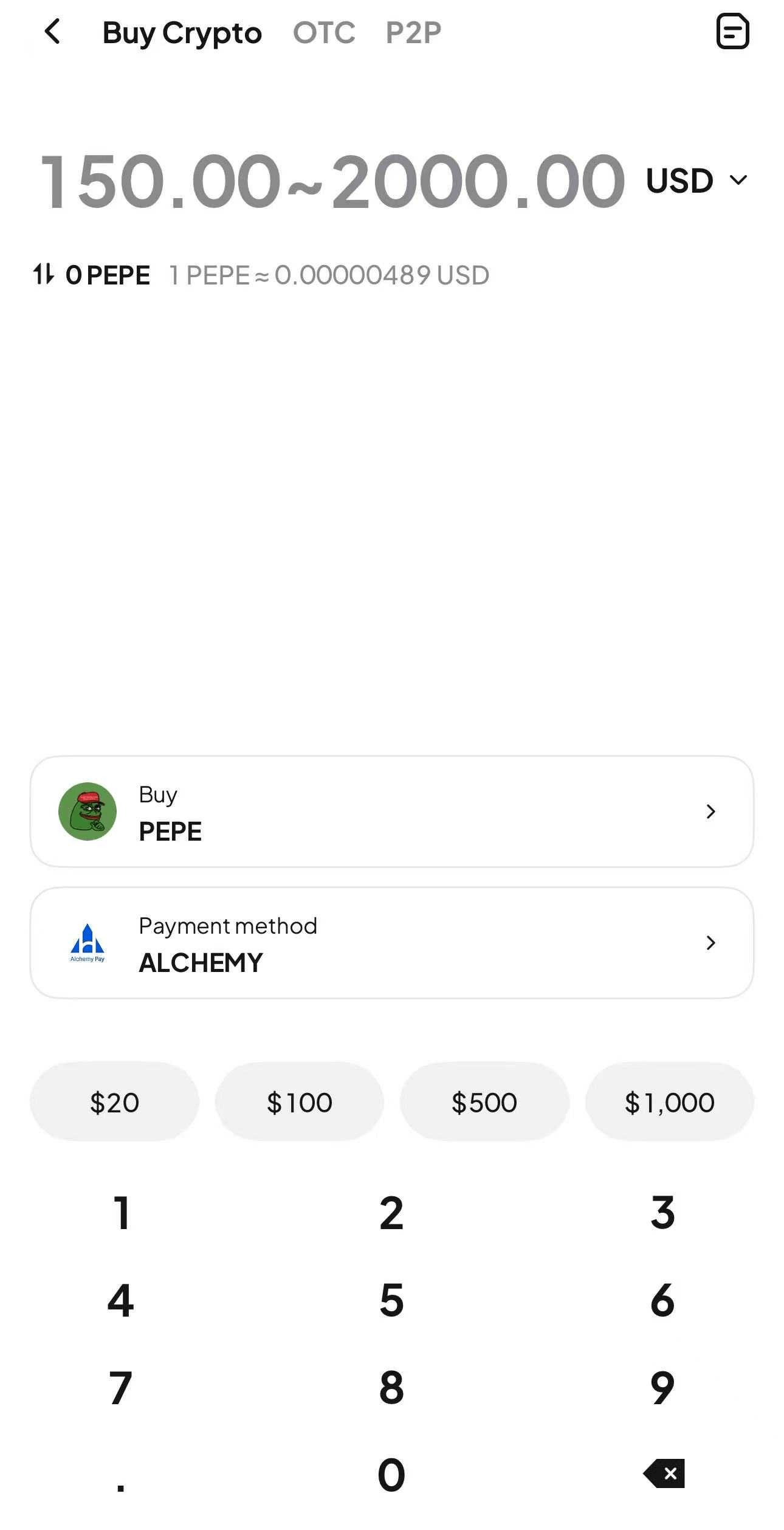Switch to the P2P tab
The image size is (784, 1530).
click(x=413, y=32)
